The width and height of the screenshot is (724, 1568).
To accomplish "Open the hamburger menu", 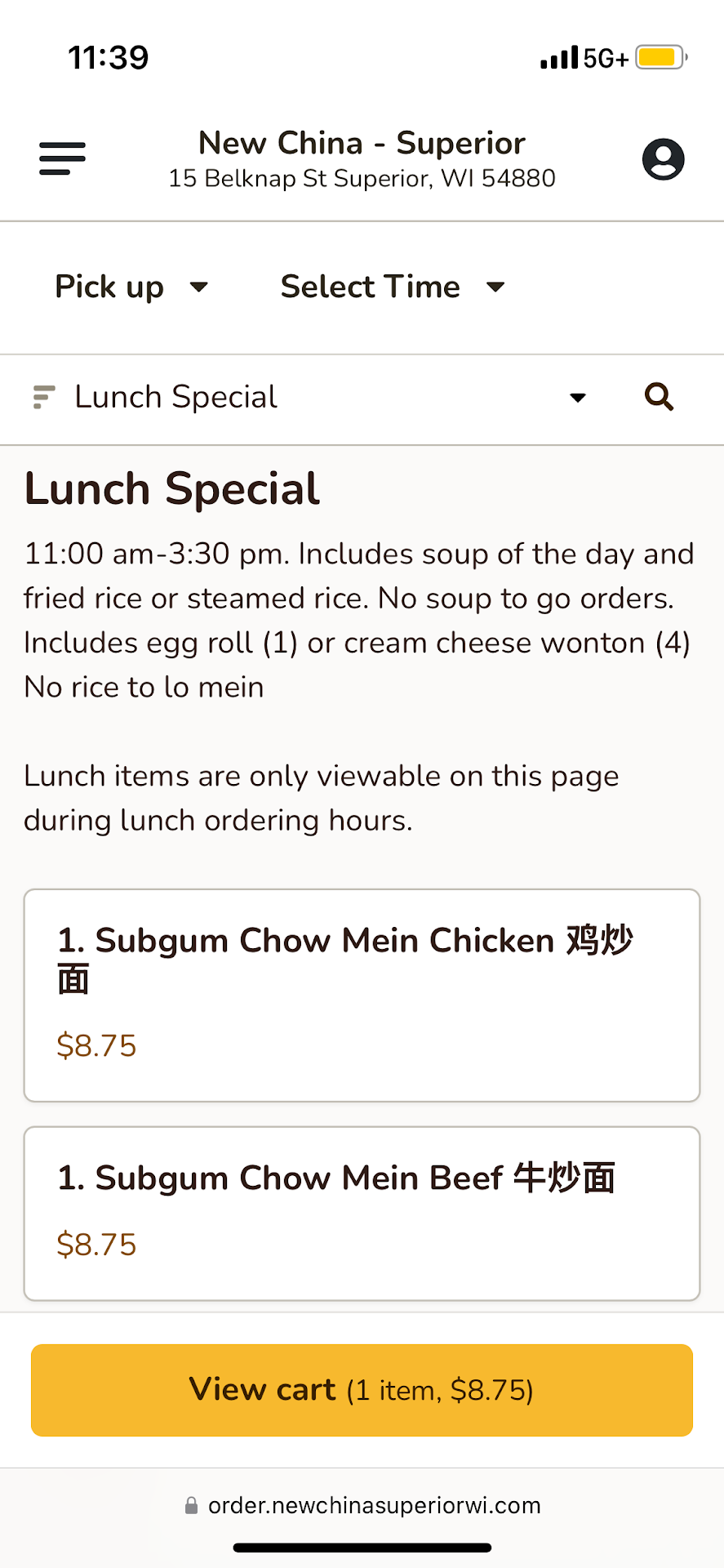I will pos(62,158).
